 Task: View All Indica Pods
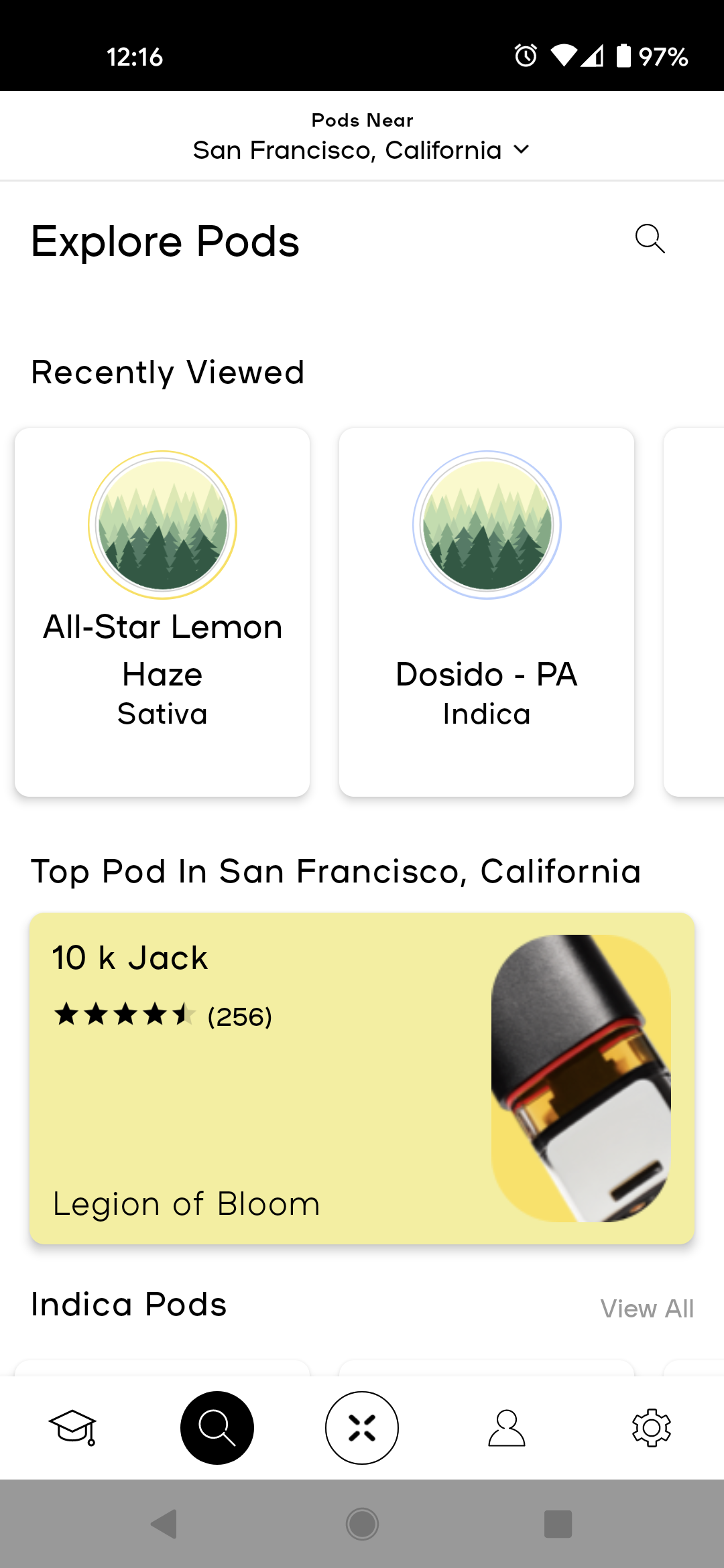click(646, 1309)
